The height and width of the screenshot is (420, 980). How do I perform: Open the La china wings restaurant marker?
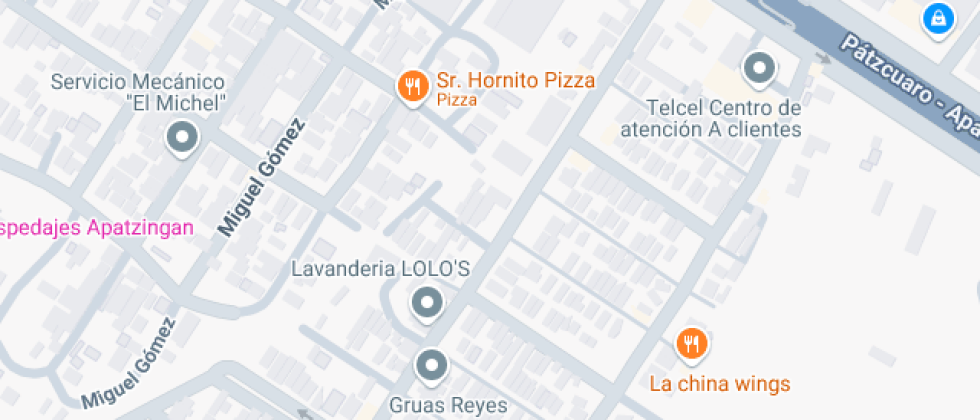pos(692,345)
